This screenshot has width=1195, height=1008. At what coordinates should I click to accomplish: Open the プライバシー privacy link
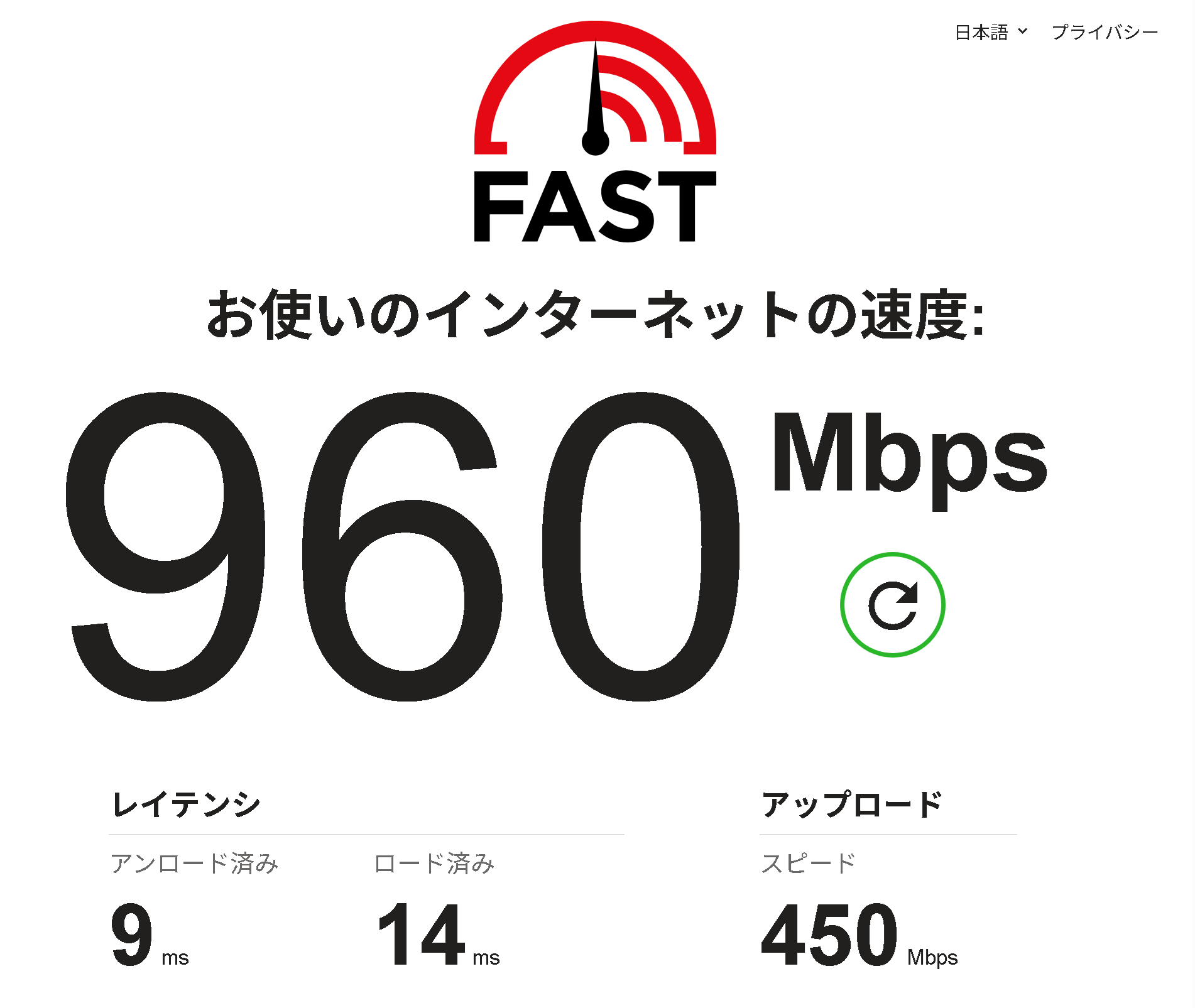1104,32
